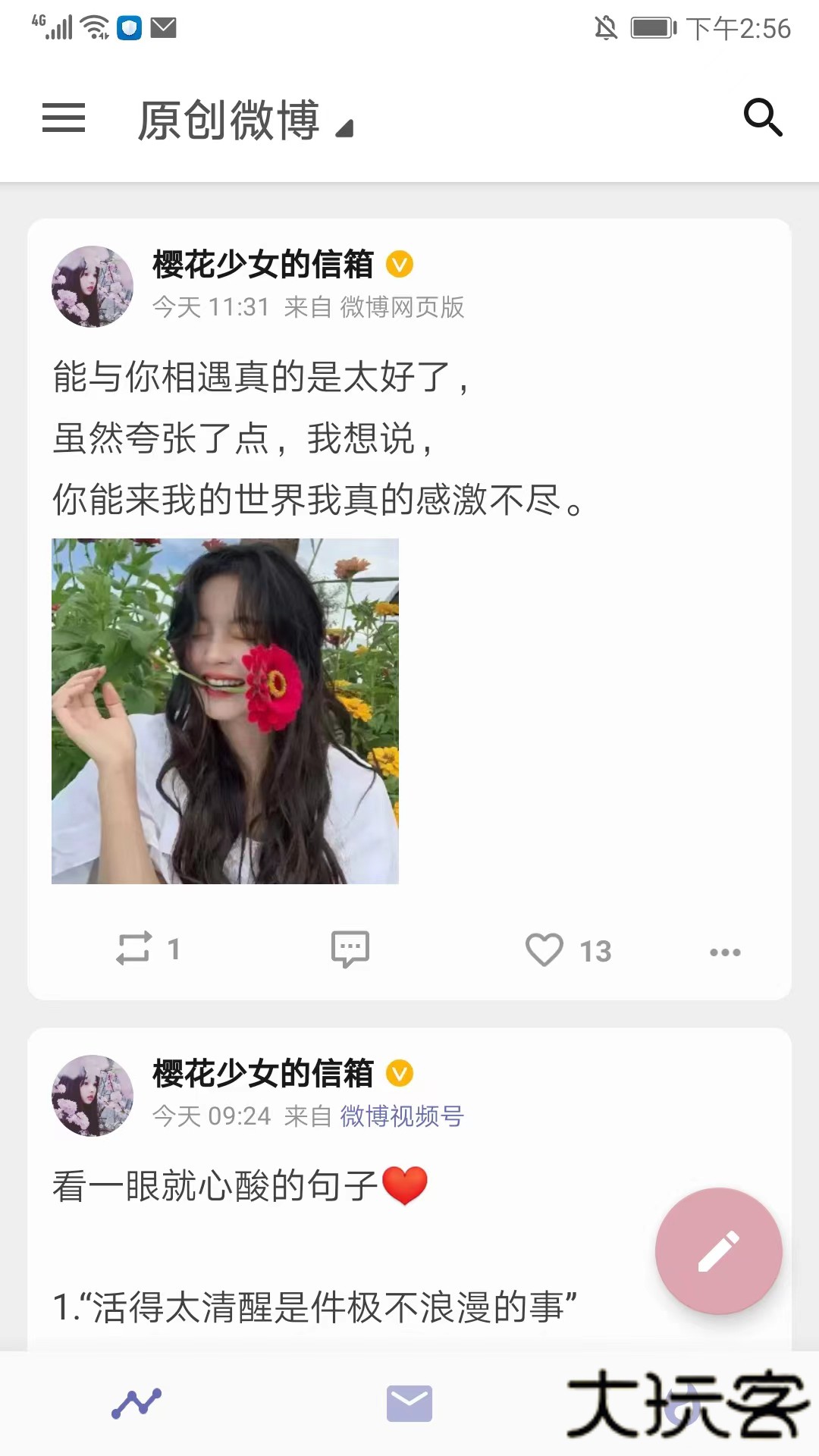Open the hamburger drawer menu
This screenshot has height=1456, width=819.
coord(64,118)
